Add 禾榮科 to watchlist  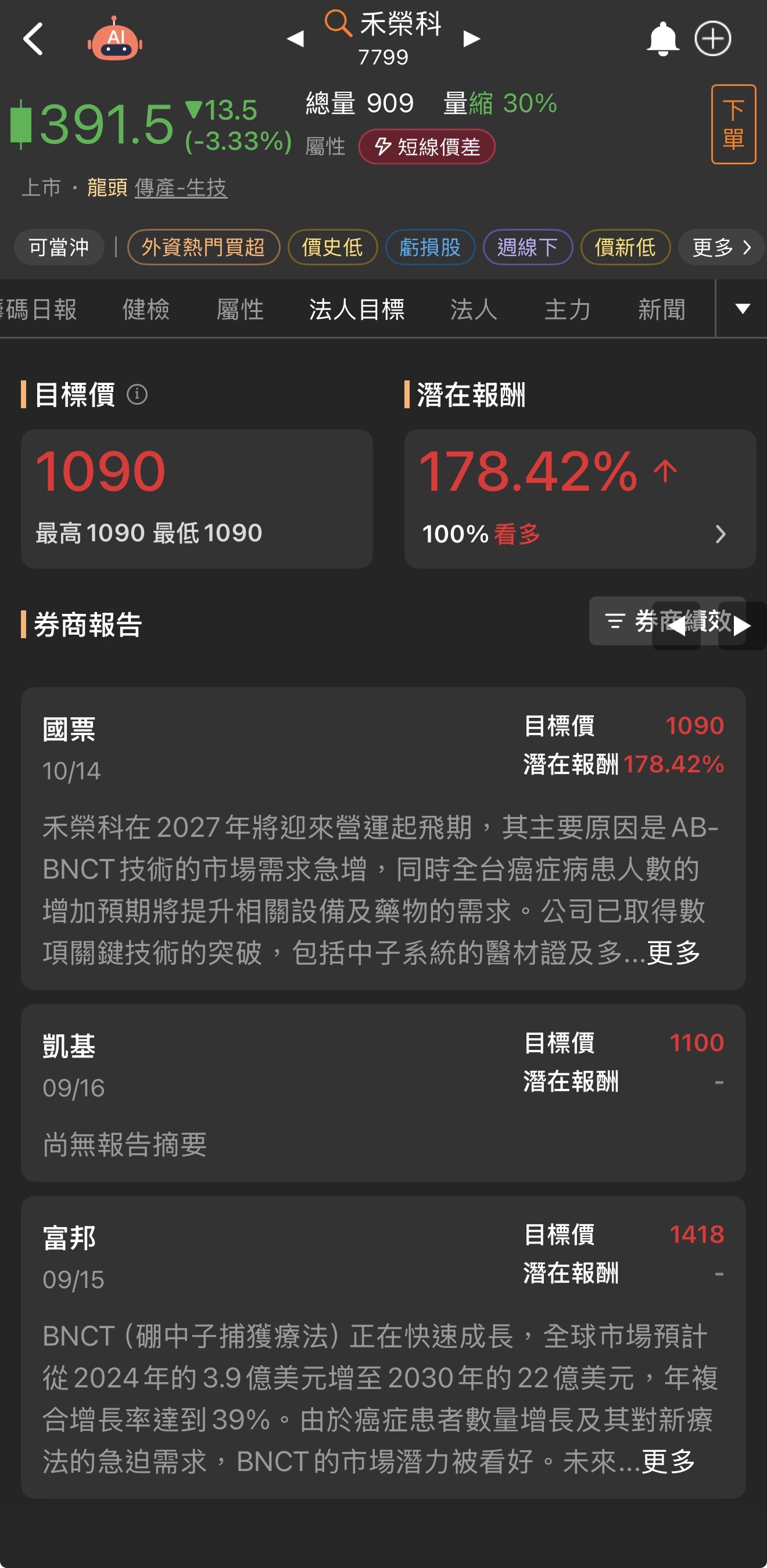712,39
